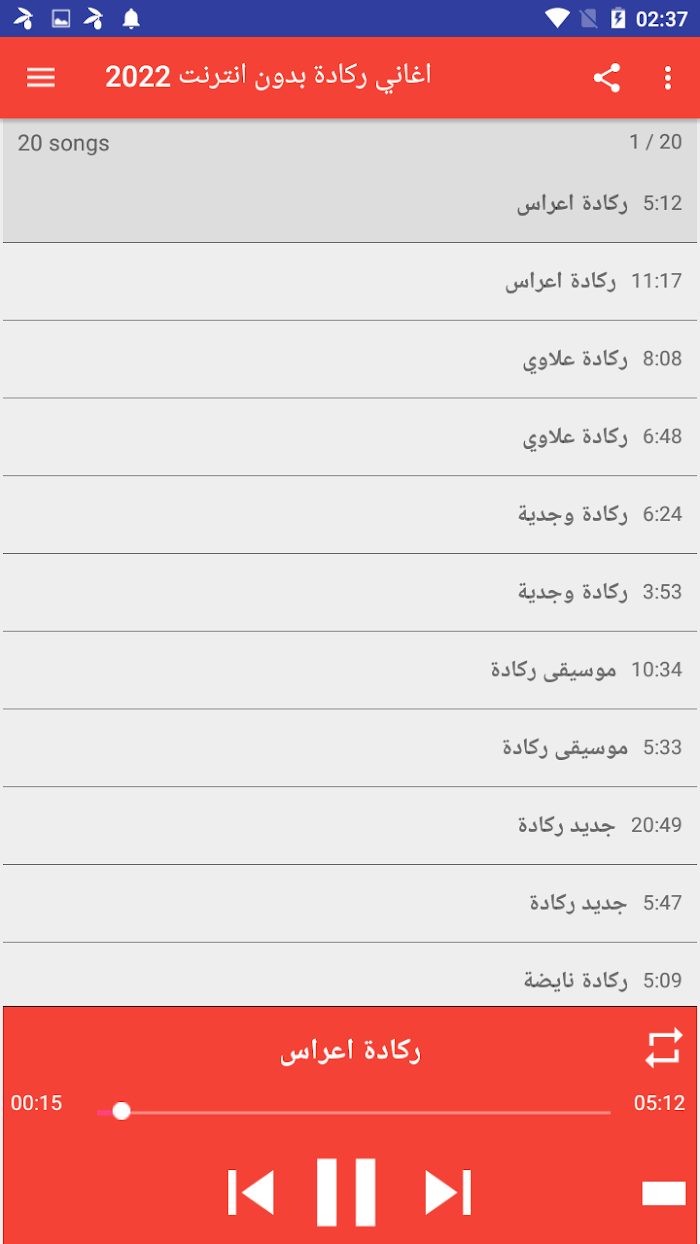Image resolution: width=700 pixels, height=1244 pixels.
Task: Play the 5:47 جديد ركادة song
Action: [350, 904]
